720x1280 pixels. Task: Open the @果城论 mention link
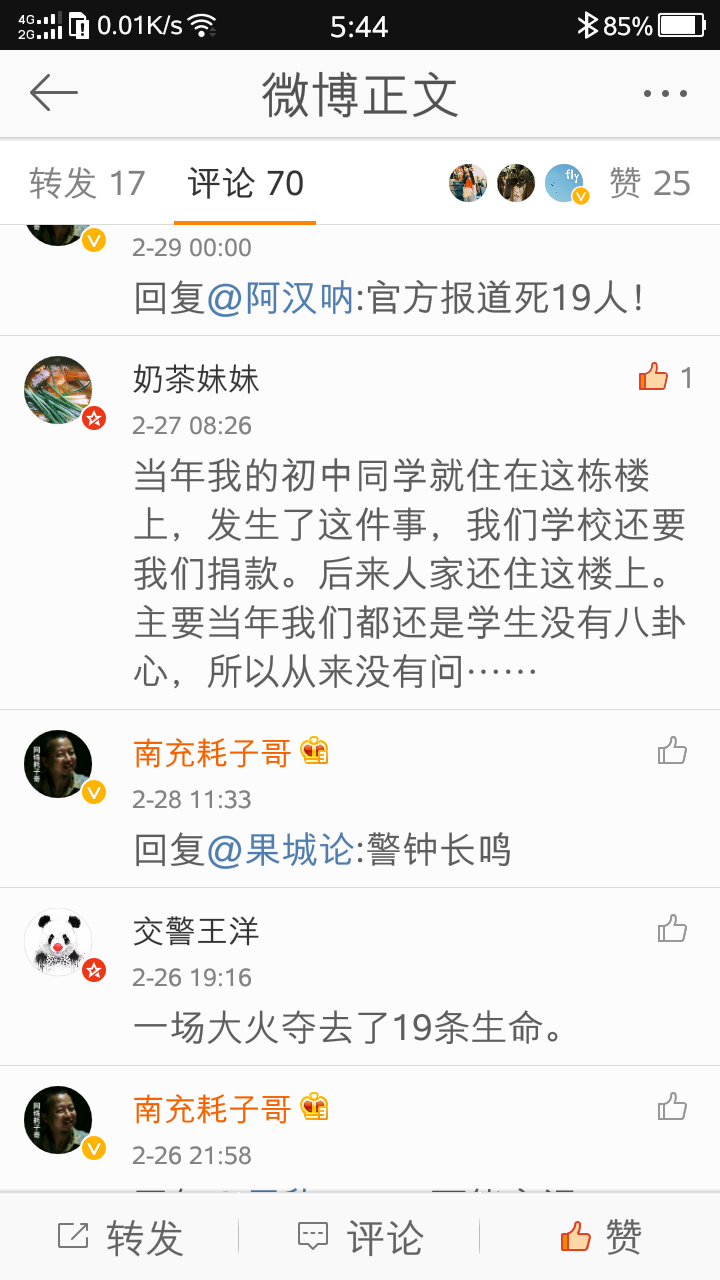pyautogui.click(x=280, y=850)
